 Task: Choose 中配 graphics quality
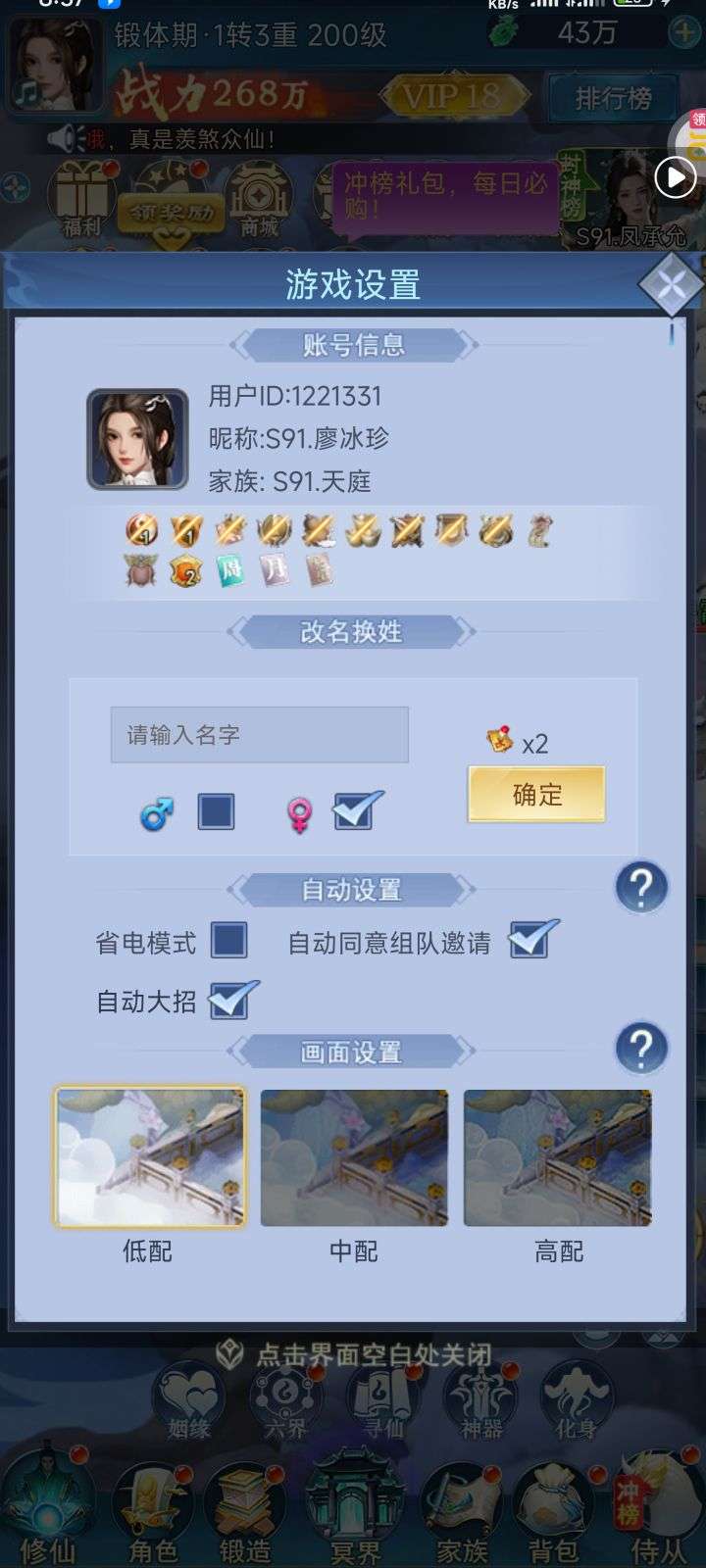[x=354, y=1157]
